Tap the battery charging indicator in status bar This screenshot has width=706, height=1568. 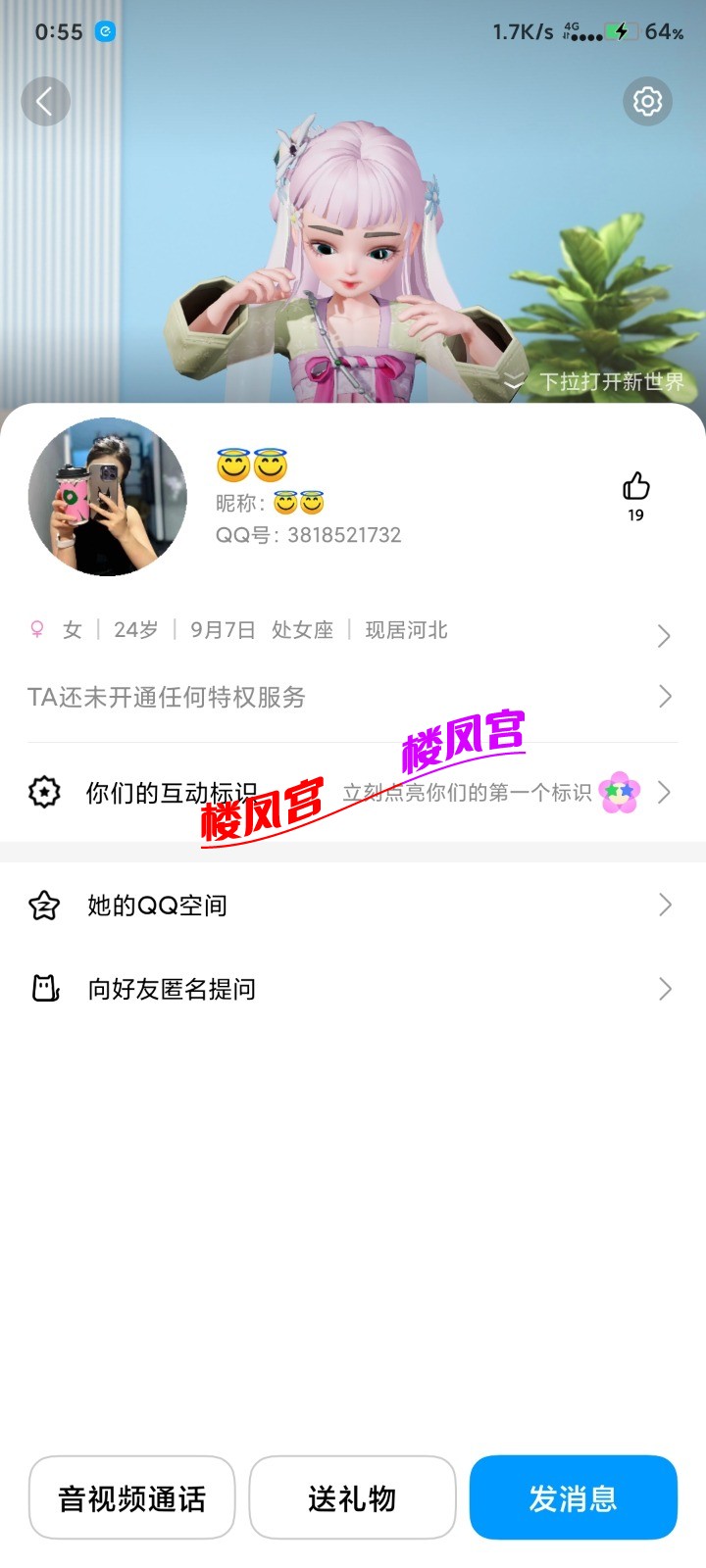[x=621, y=31]
